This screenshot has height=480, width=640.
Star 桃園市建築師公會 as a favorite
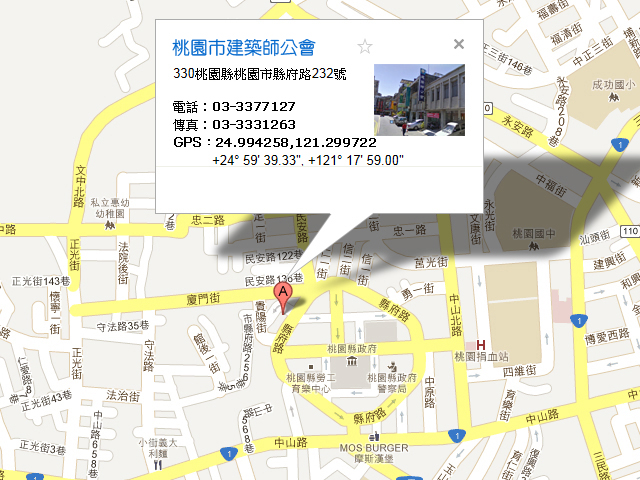click(x=365, y=47)
